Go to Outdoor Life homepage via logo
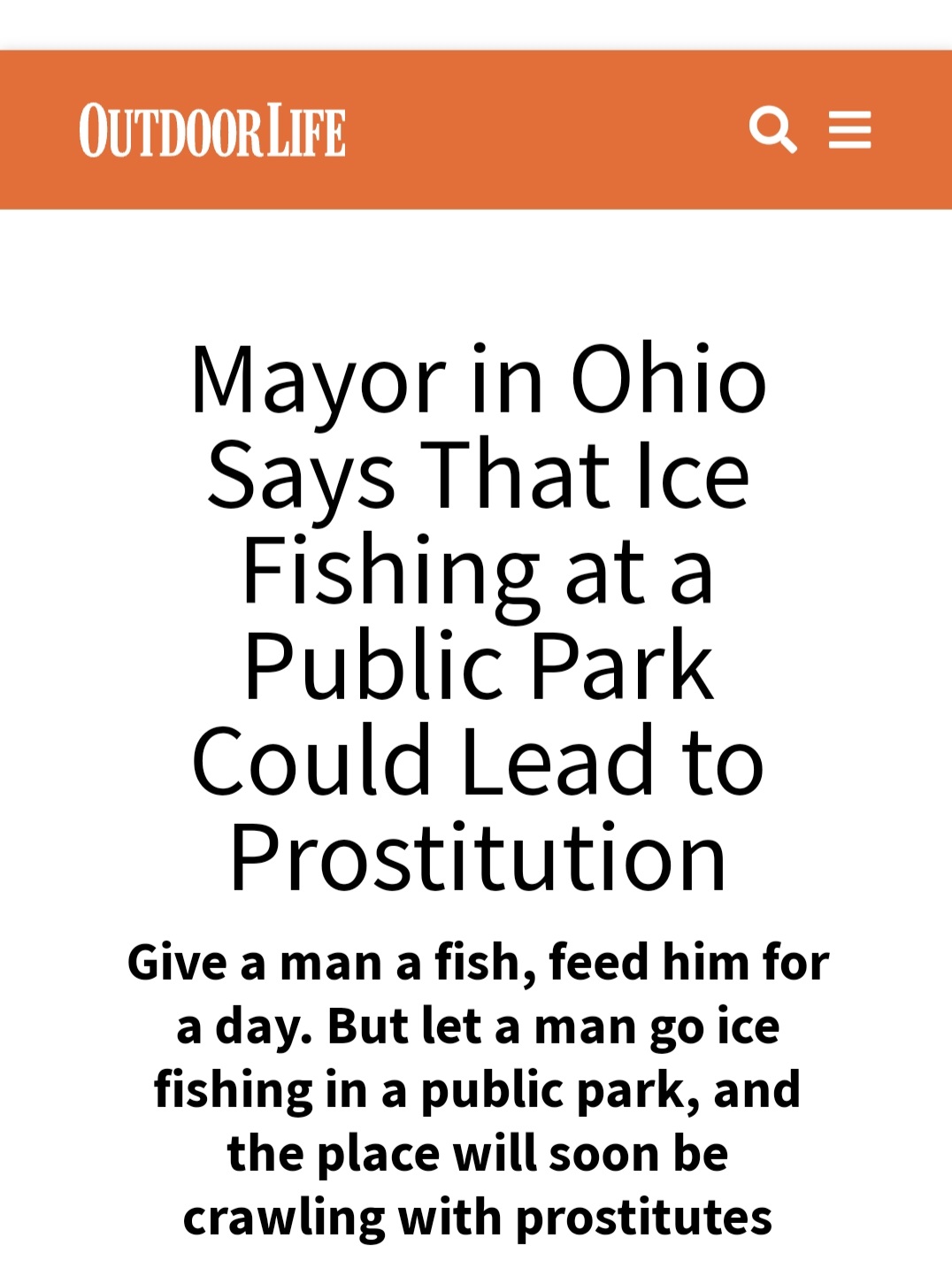 tap(212, 131)
